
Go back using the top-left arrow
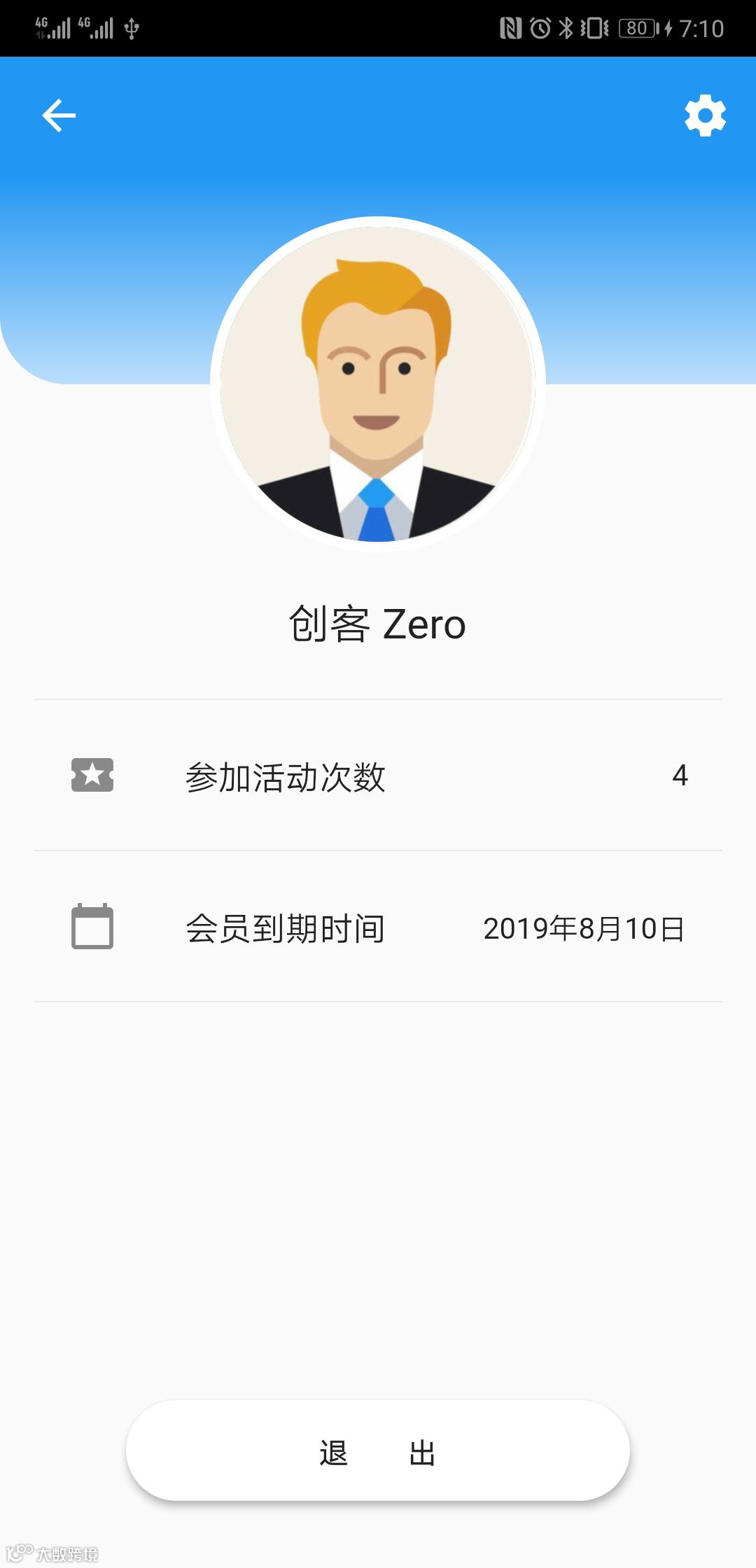click(59, 115)
